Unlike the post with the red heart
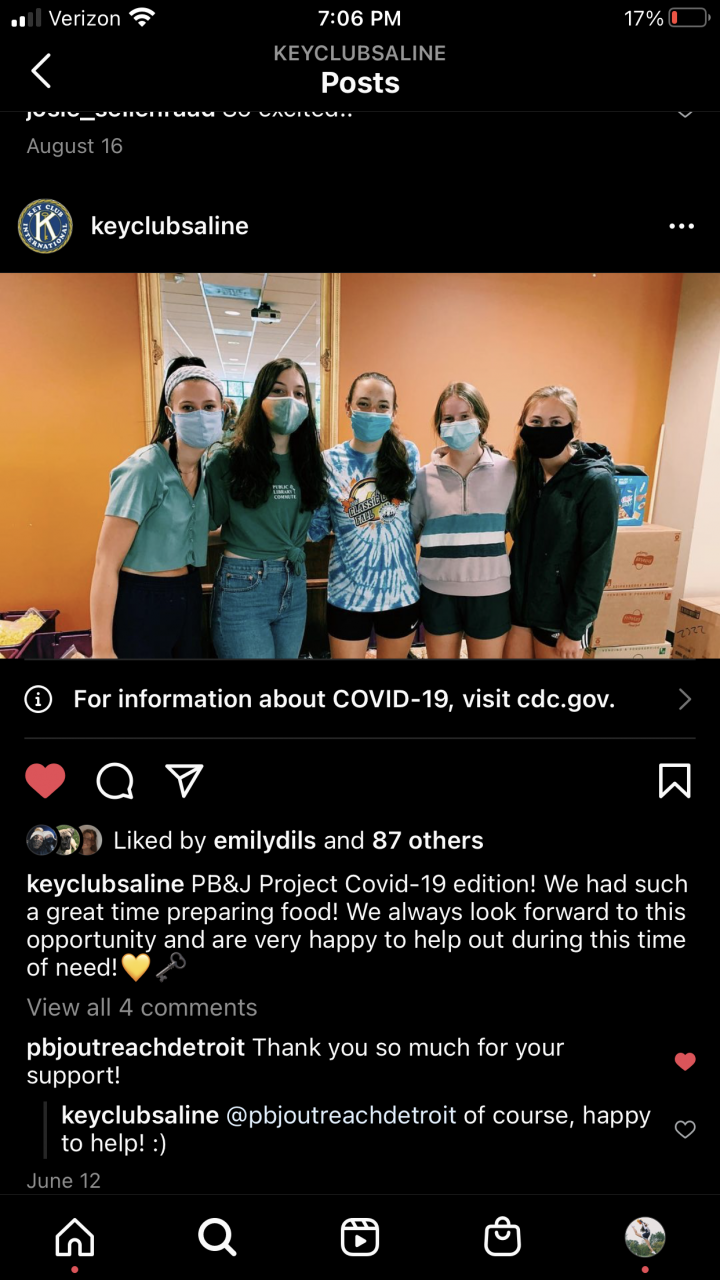The height and width of the screenshot is (1280, 720). (x=45, y=781)
